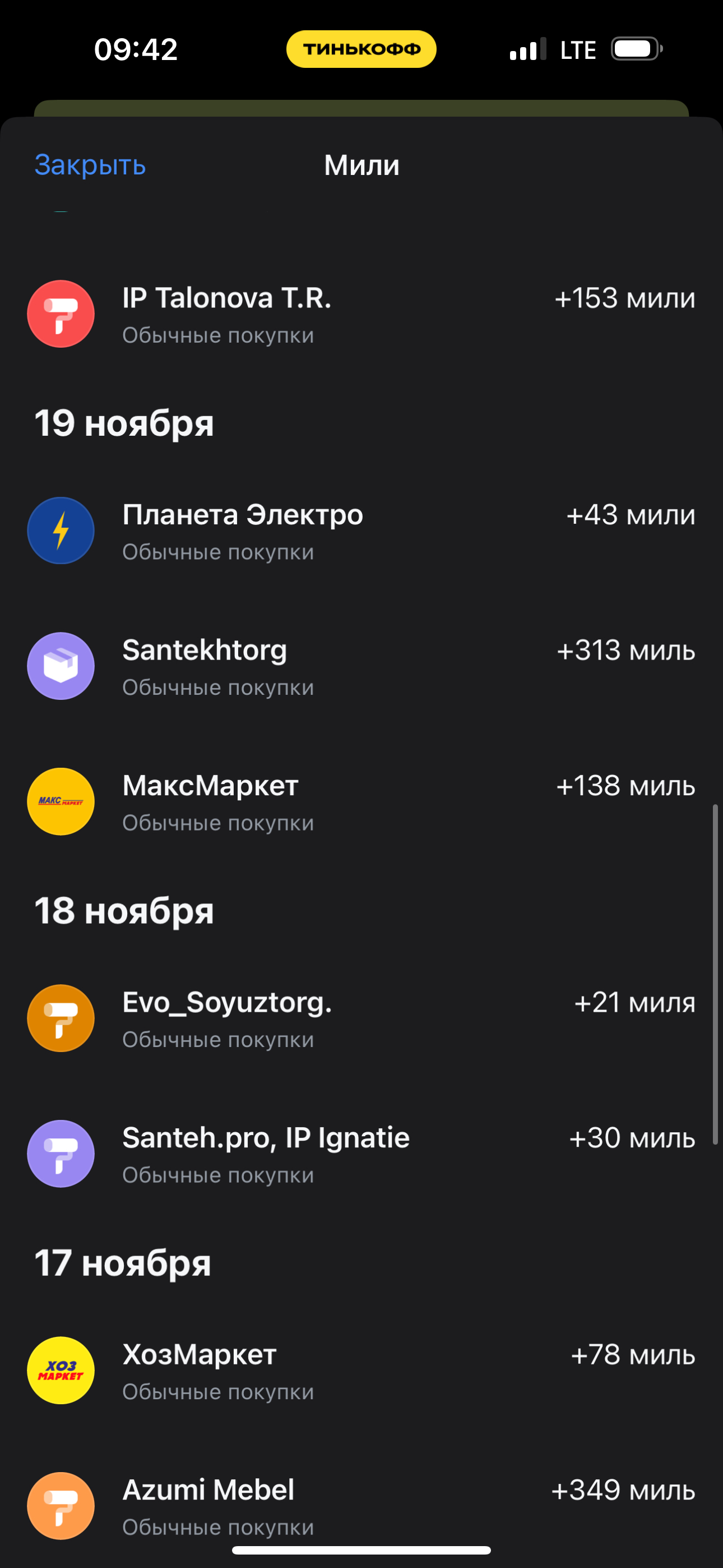Close the Мили sheet
Viewport: 723px width, 1568px height.
[x=90, y=165]
